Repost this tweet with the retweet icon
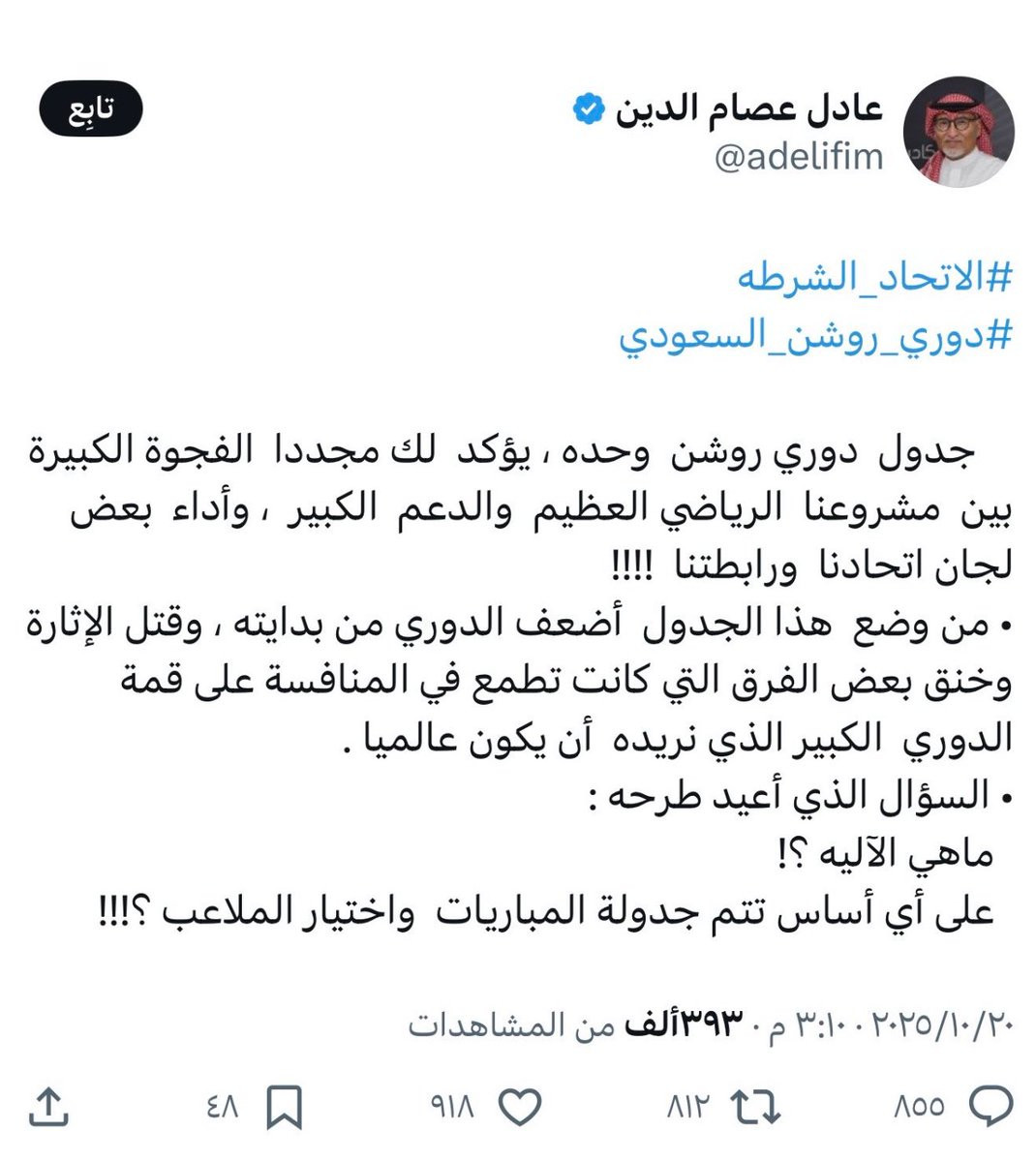The width and height of the screenshot is (1036, 1162). (756, 1107)
